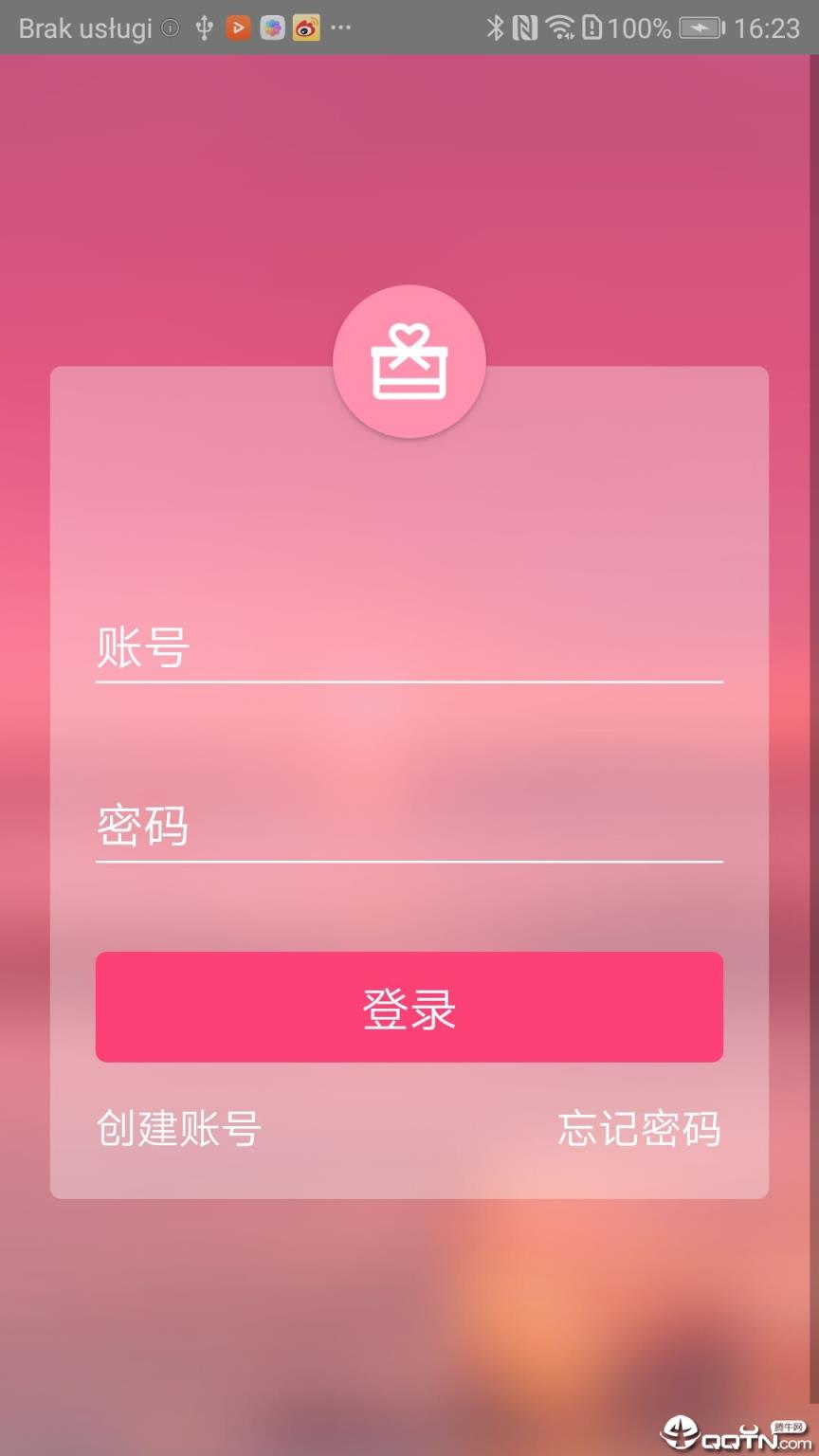
Task: Tap the pink gift box app logo
Action: (409, 360)
